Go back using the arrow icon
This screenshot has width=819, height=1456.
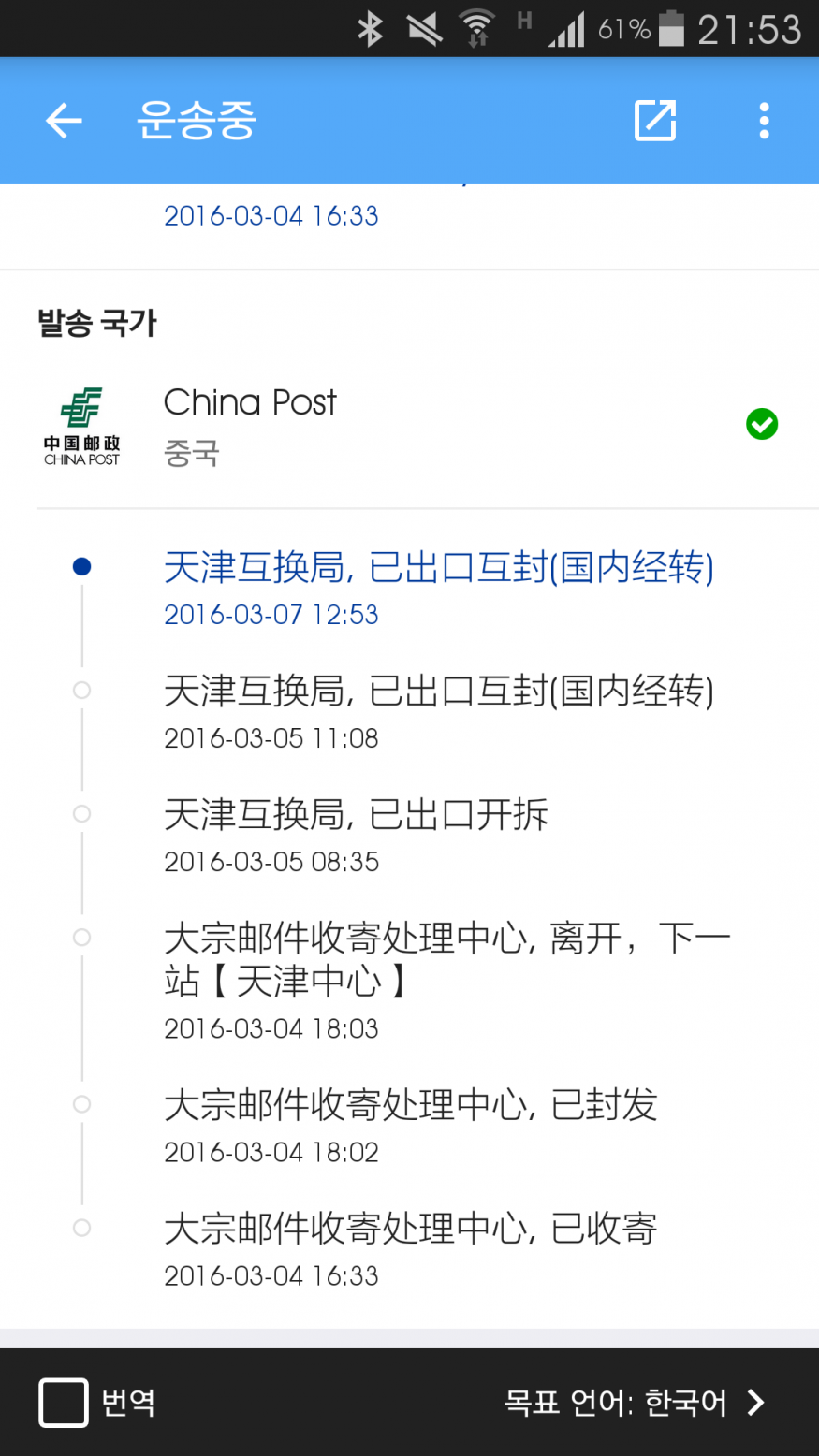[x=64, y=121]
